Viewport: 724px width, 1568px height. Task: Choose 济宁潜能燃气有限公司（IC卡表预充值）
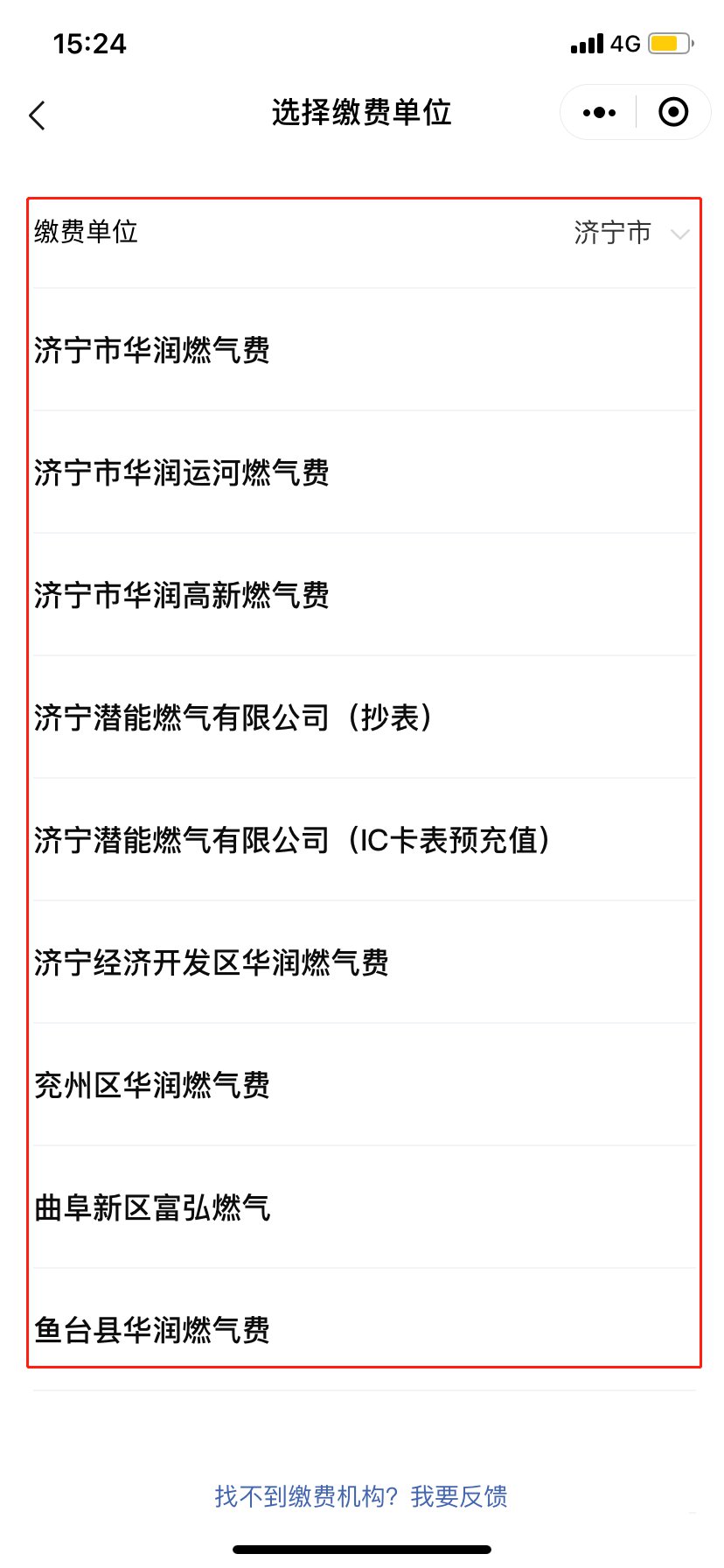coord(293,841)
